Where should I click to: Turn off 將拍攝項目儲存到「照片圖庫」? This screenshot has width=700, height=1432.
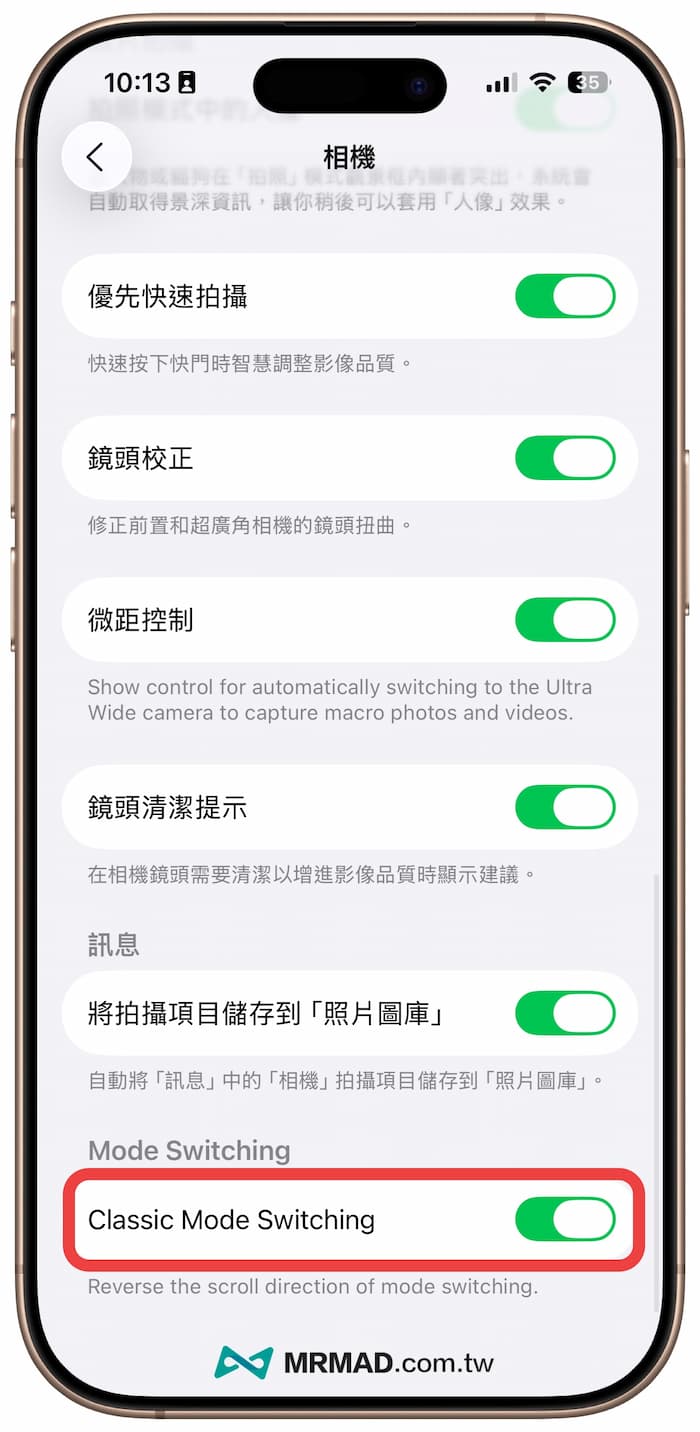point(565,1013)
